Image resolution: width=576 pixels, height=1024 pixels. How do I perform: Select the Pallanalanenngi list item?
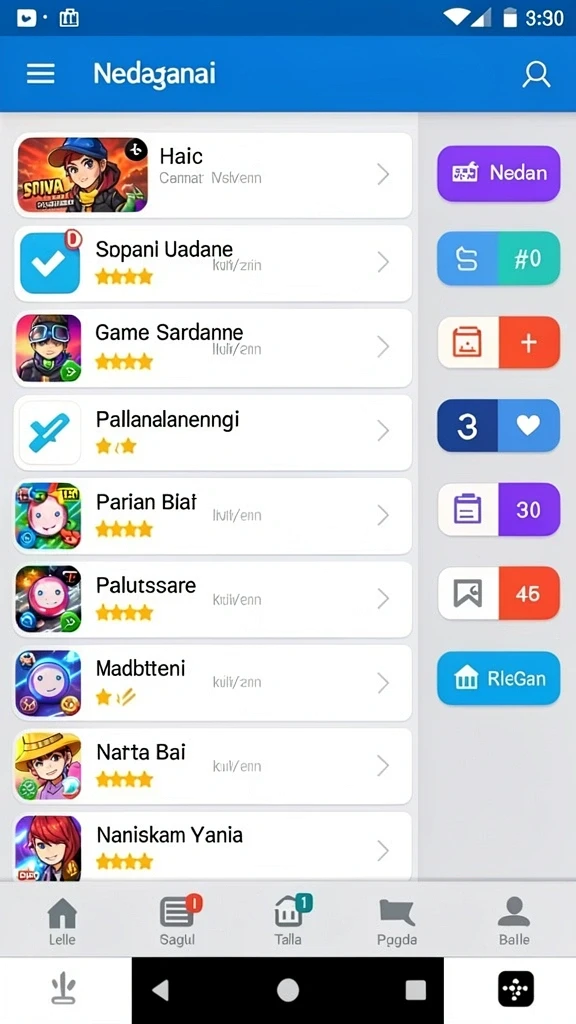coord(213,432)
